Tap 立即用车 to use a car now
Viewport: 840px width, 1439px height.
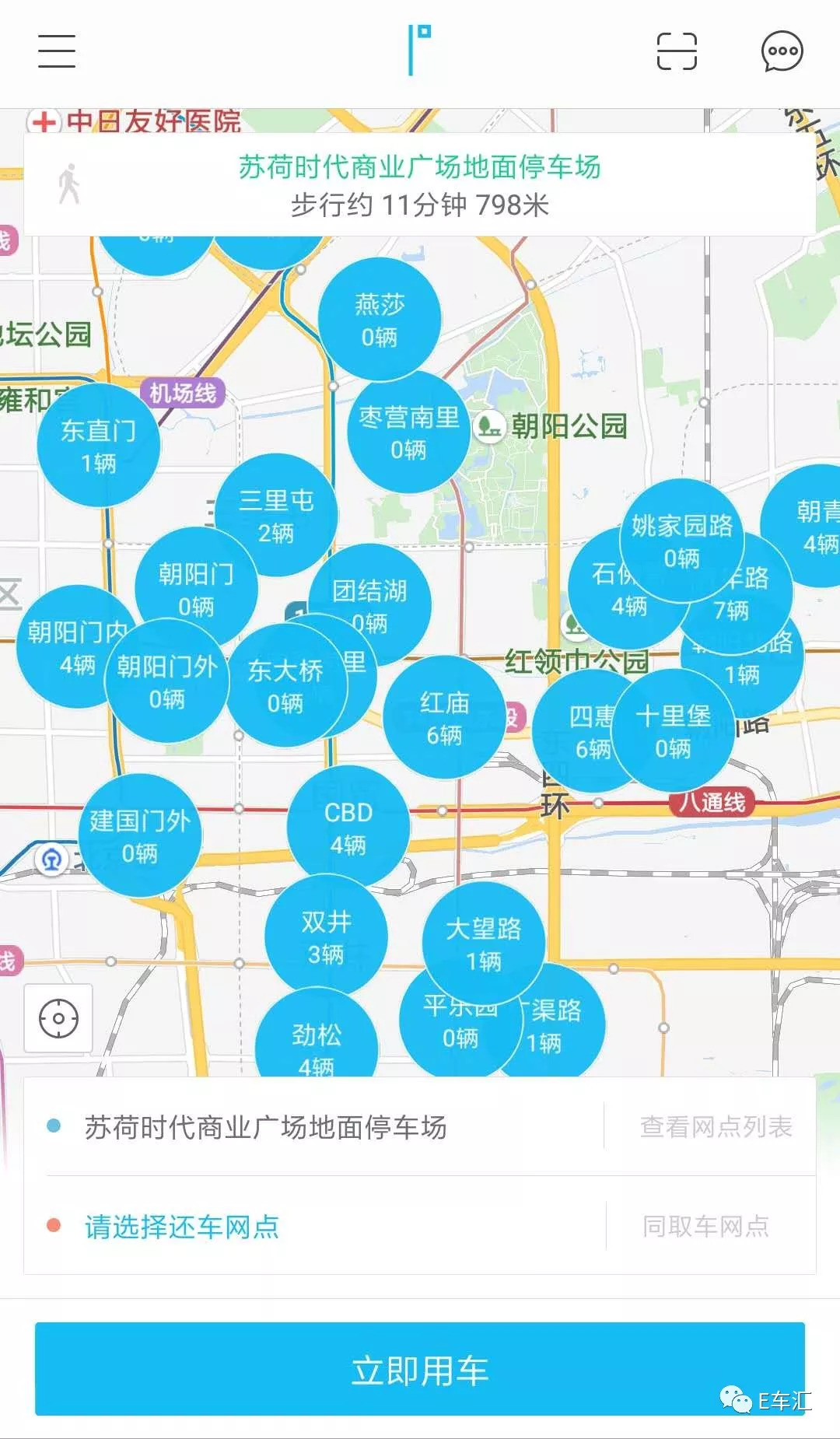419,1369
